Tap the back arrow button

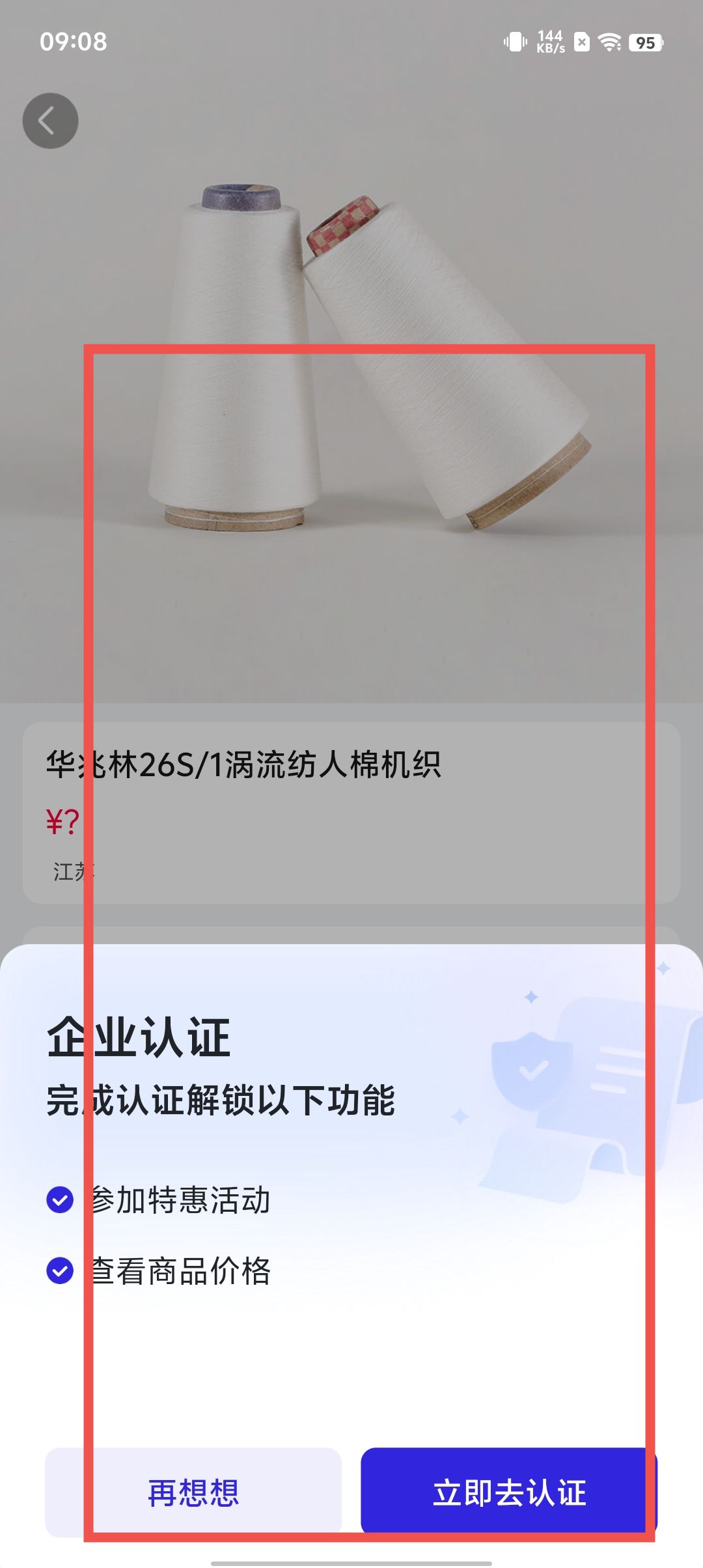[x=50, y=121]
